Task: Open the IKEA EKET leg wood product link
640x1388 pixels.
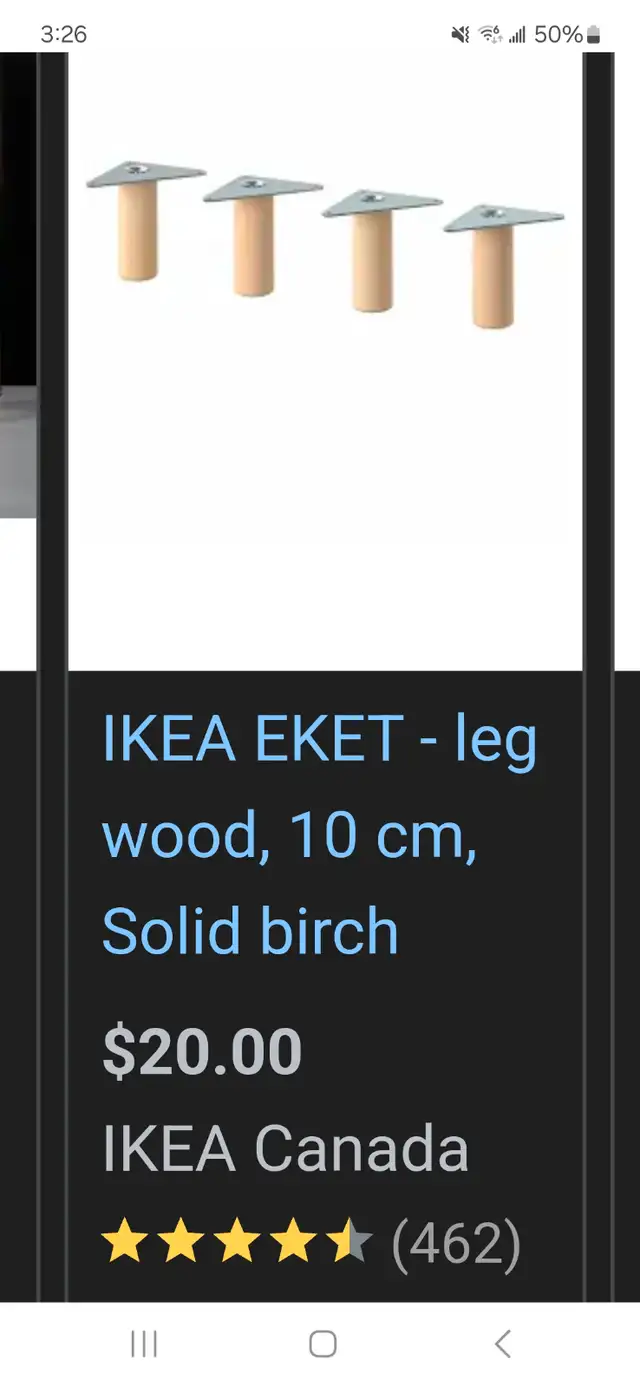Action: [x=320, y=834]
